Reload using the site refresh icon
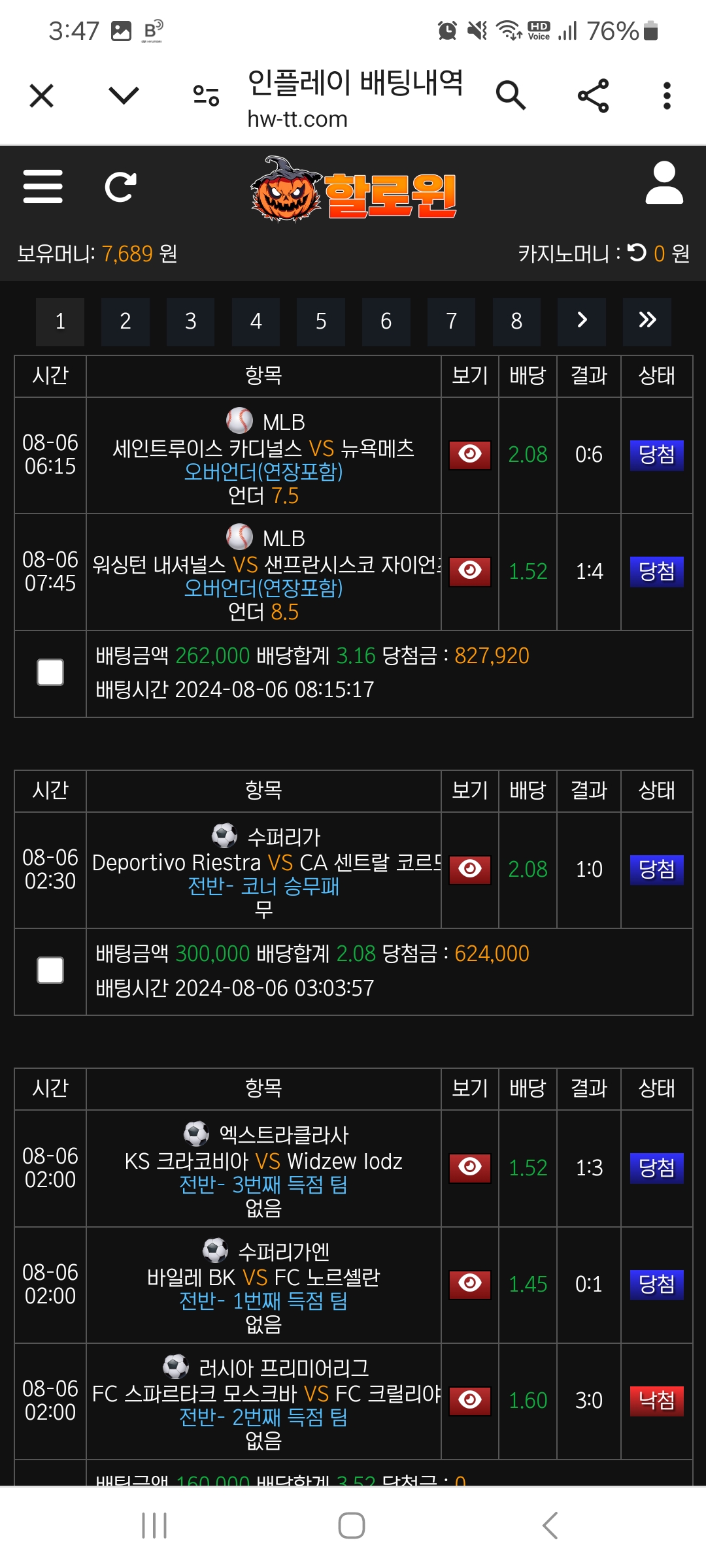This screenshot has width=706, height=1568. coord(120,187)
